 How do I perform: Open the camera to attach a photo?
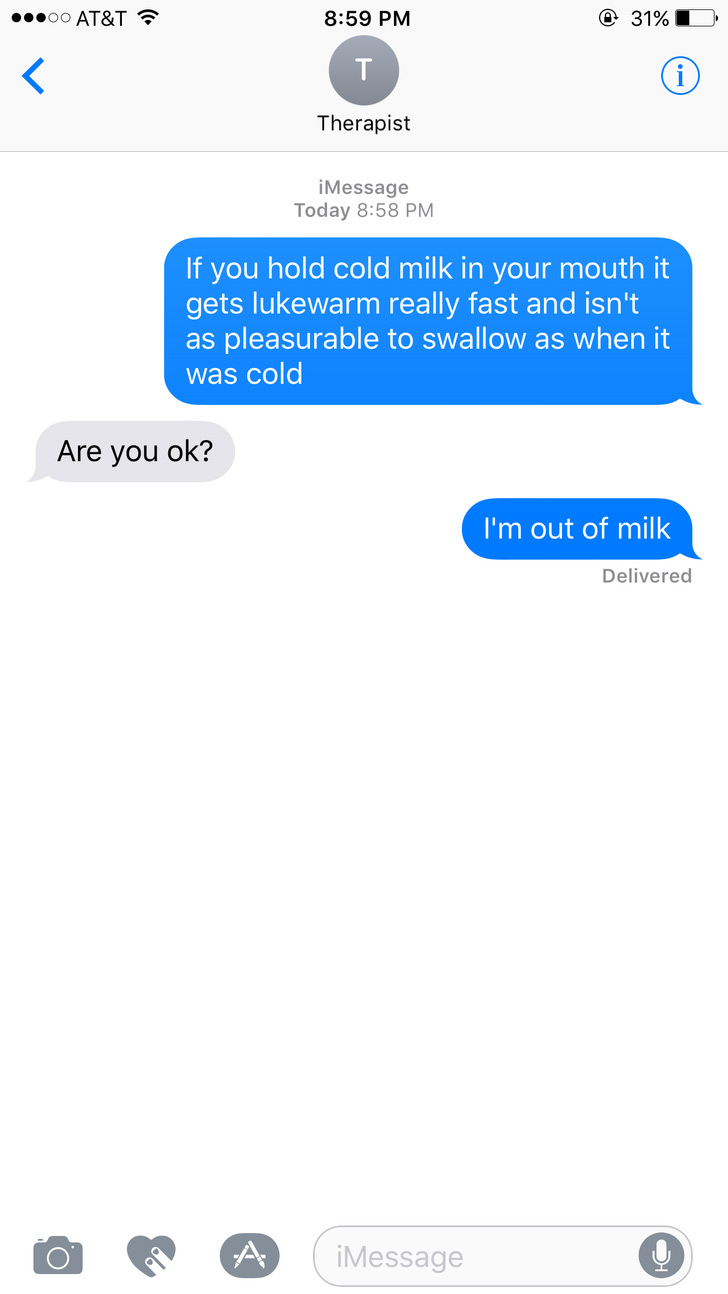coord(58,1254)
